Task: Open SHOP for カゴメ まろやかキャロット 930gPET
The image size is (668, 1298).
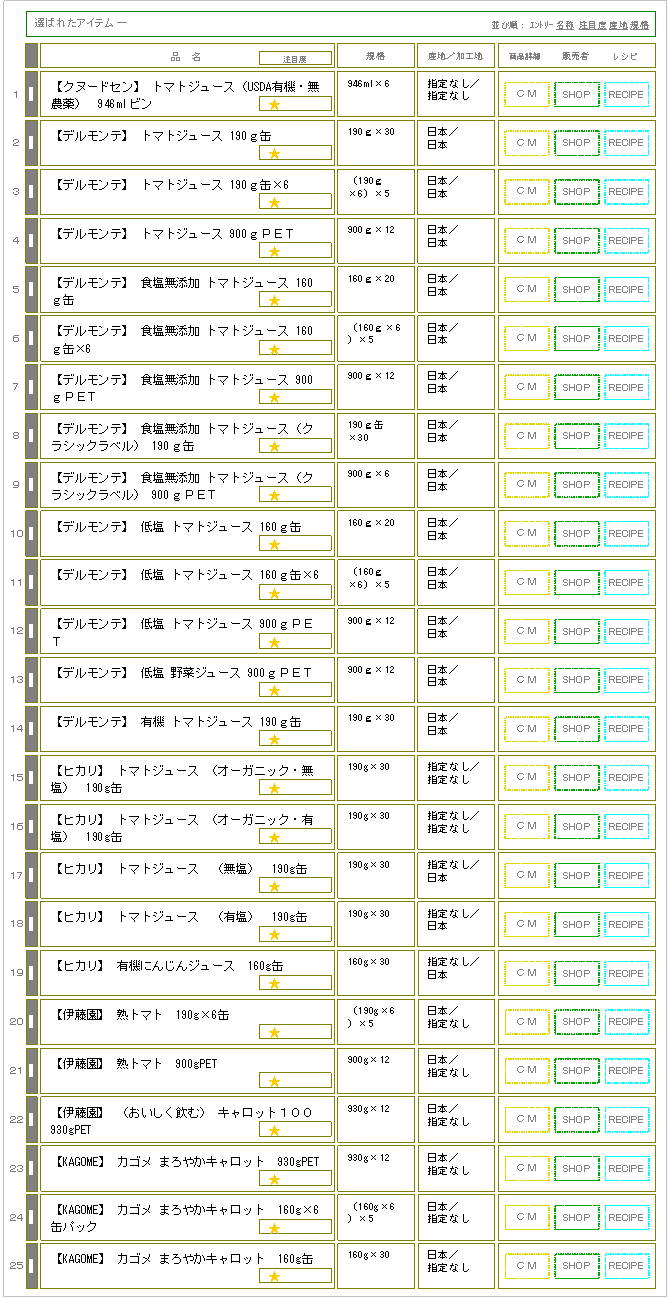Action: coord(576,1168)
